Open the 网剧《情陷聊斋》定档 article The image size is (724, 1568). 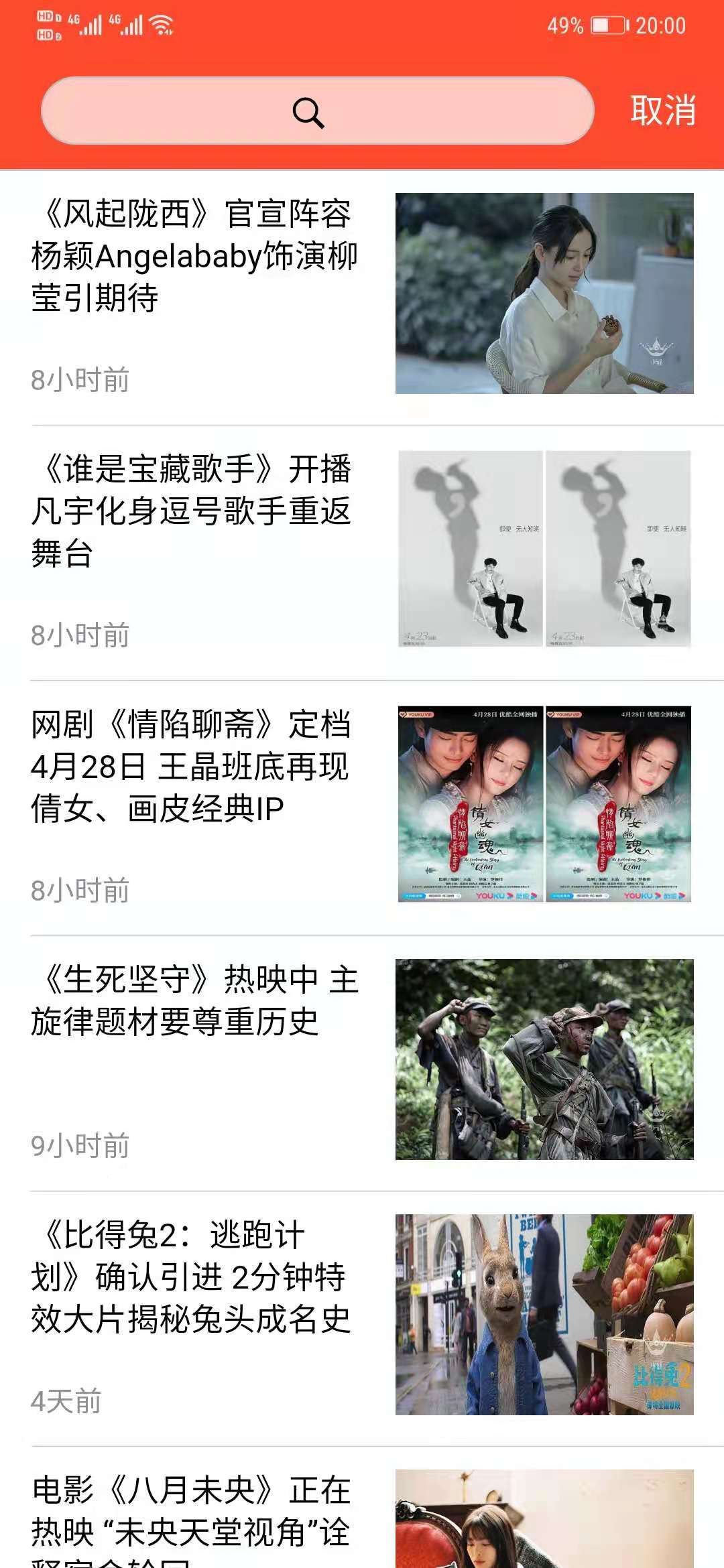tap(362, 808)
